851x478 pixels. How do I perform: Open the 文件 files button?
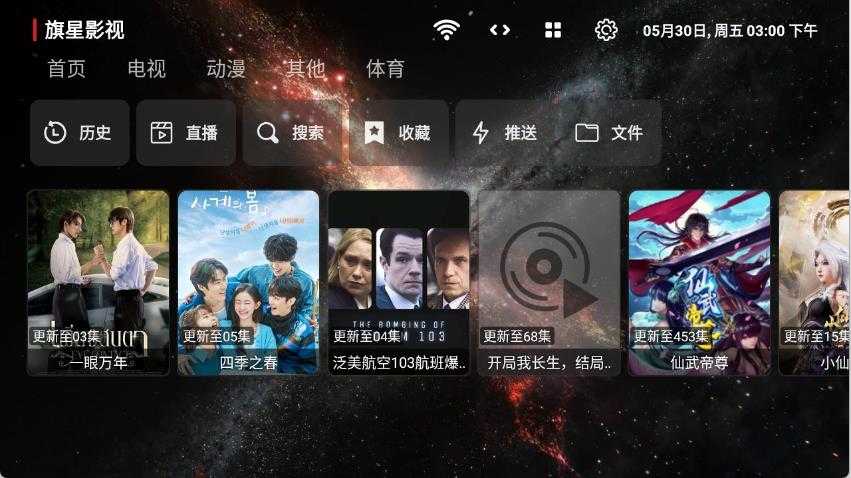pos(610,133)
